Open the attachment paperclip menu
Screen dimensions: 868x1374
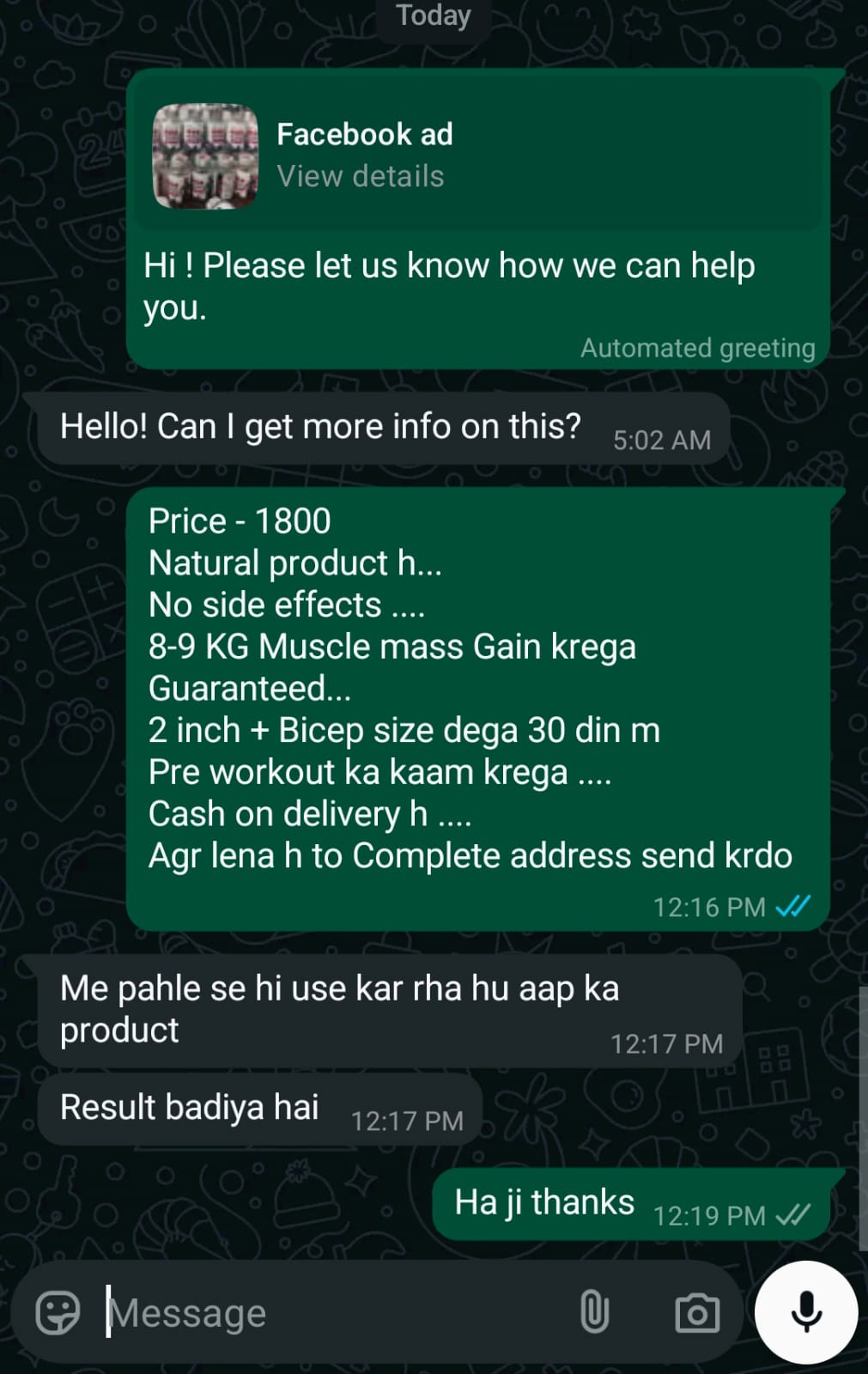click(594, 1313)
